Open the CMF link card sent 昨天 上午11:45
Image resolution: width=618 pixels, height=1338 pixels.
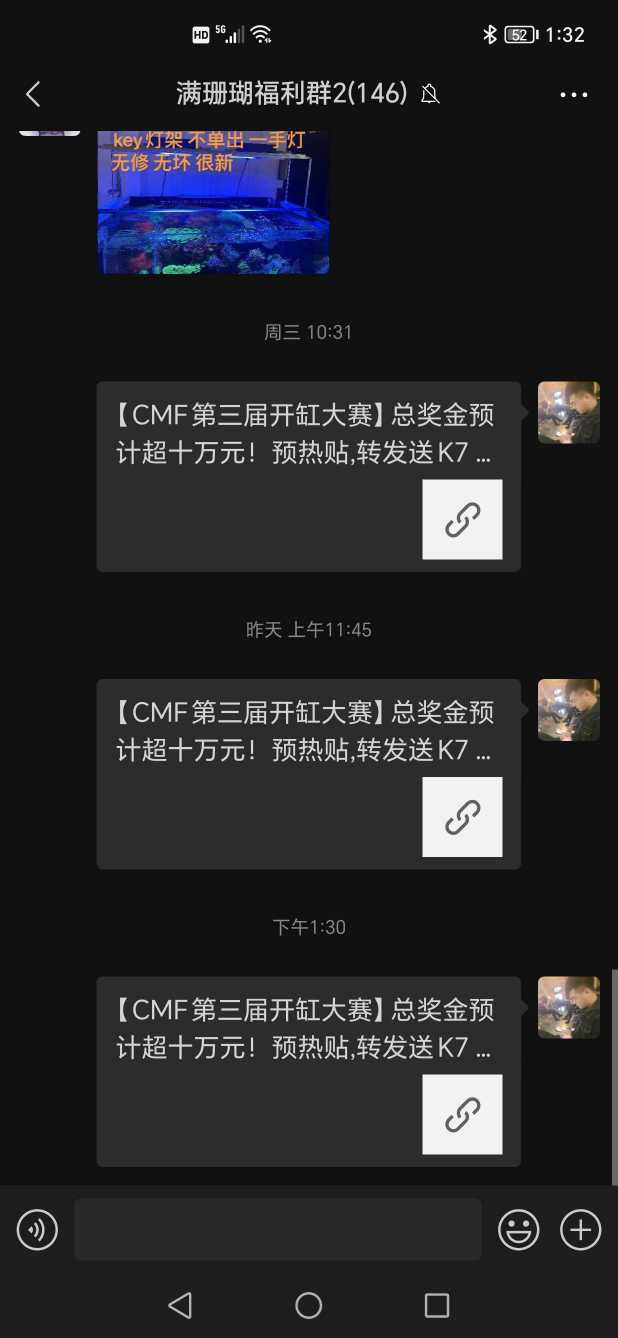[308, 773]
